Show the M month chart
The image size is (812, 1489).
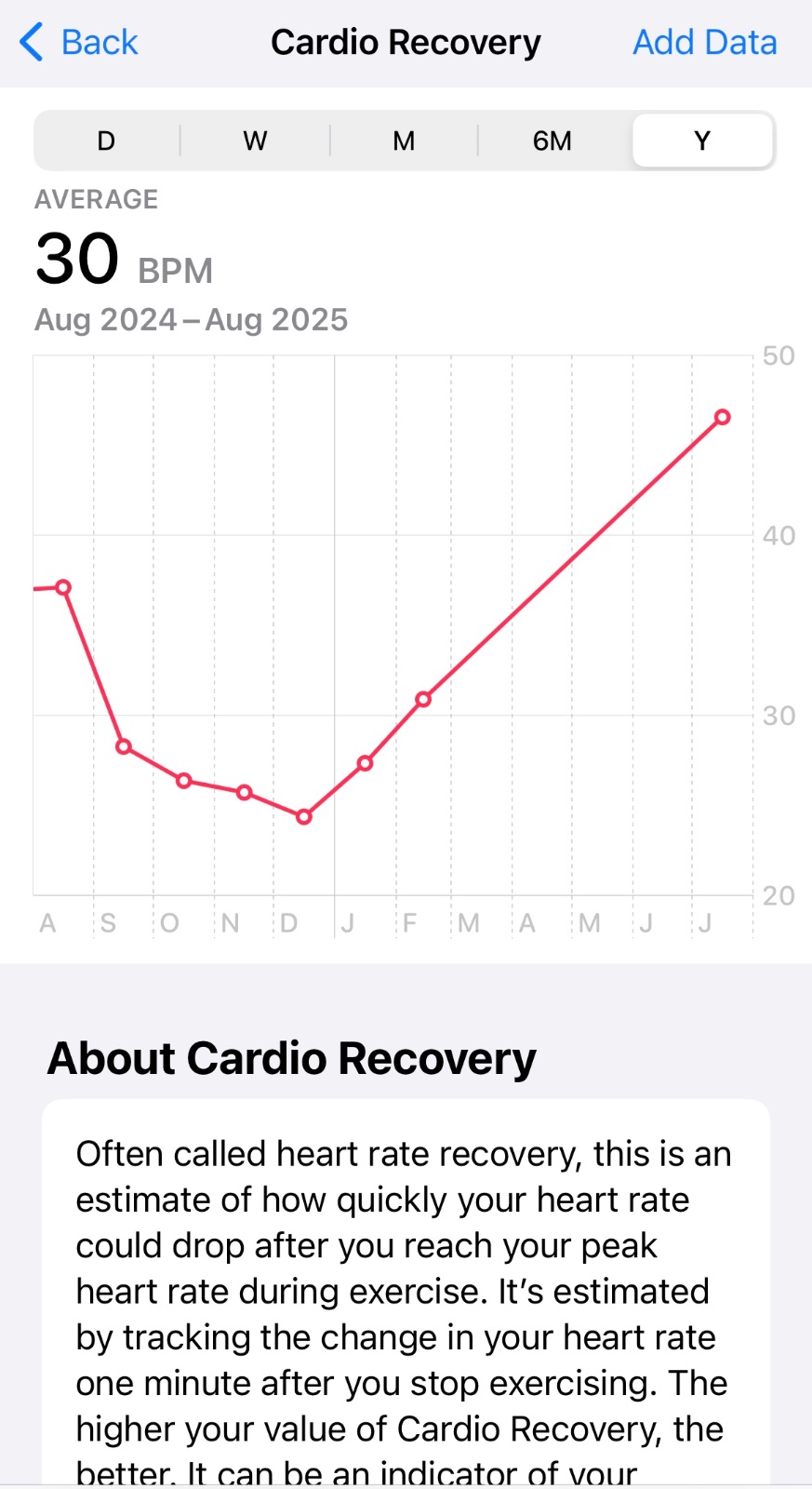click(x=404, y=141)
